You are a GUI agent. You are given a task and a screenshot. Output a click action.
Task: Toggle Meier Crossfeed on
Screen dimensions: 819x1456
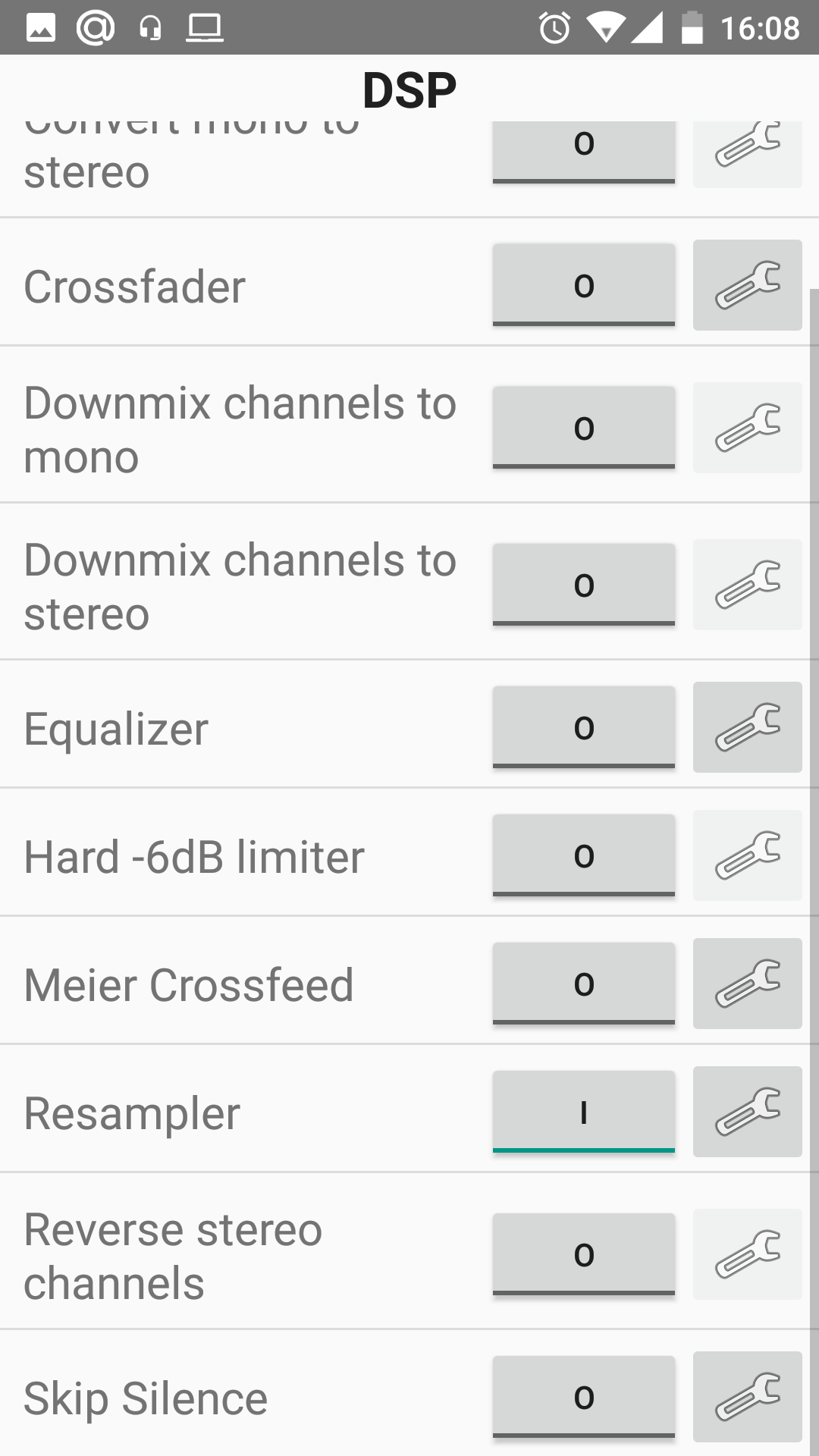(x=584, y=984)
